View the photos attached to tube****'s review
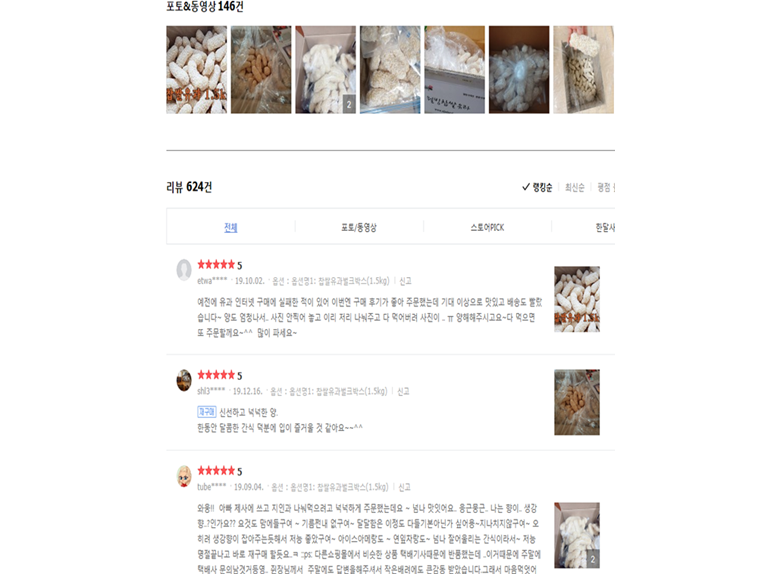The height and width of the screenshot is (574, 780). click(577, 535)
